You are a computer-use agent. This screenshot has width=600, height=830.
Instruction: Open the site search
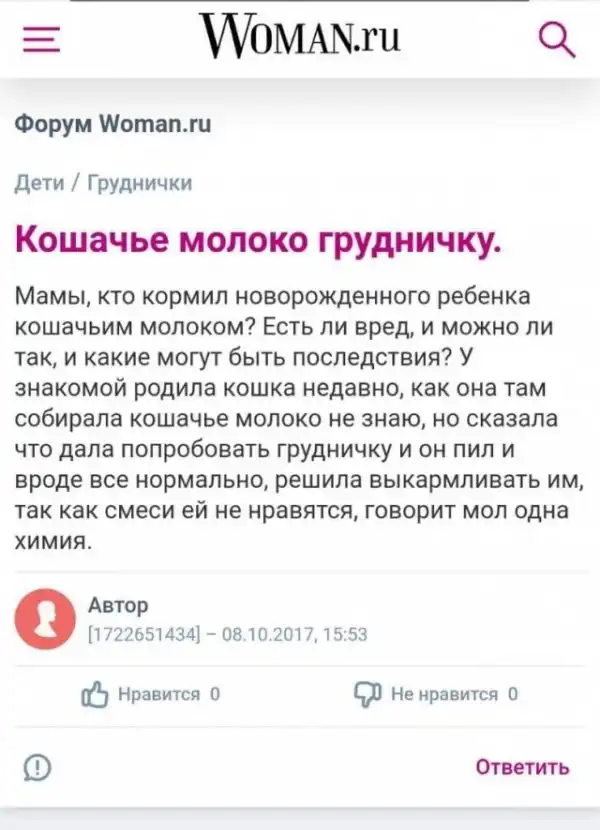(x=556, y=39)
